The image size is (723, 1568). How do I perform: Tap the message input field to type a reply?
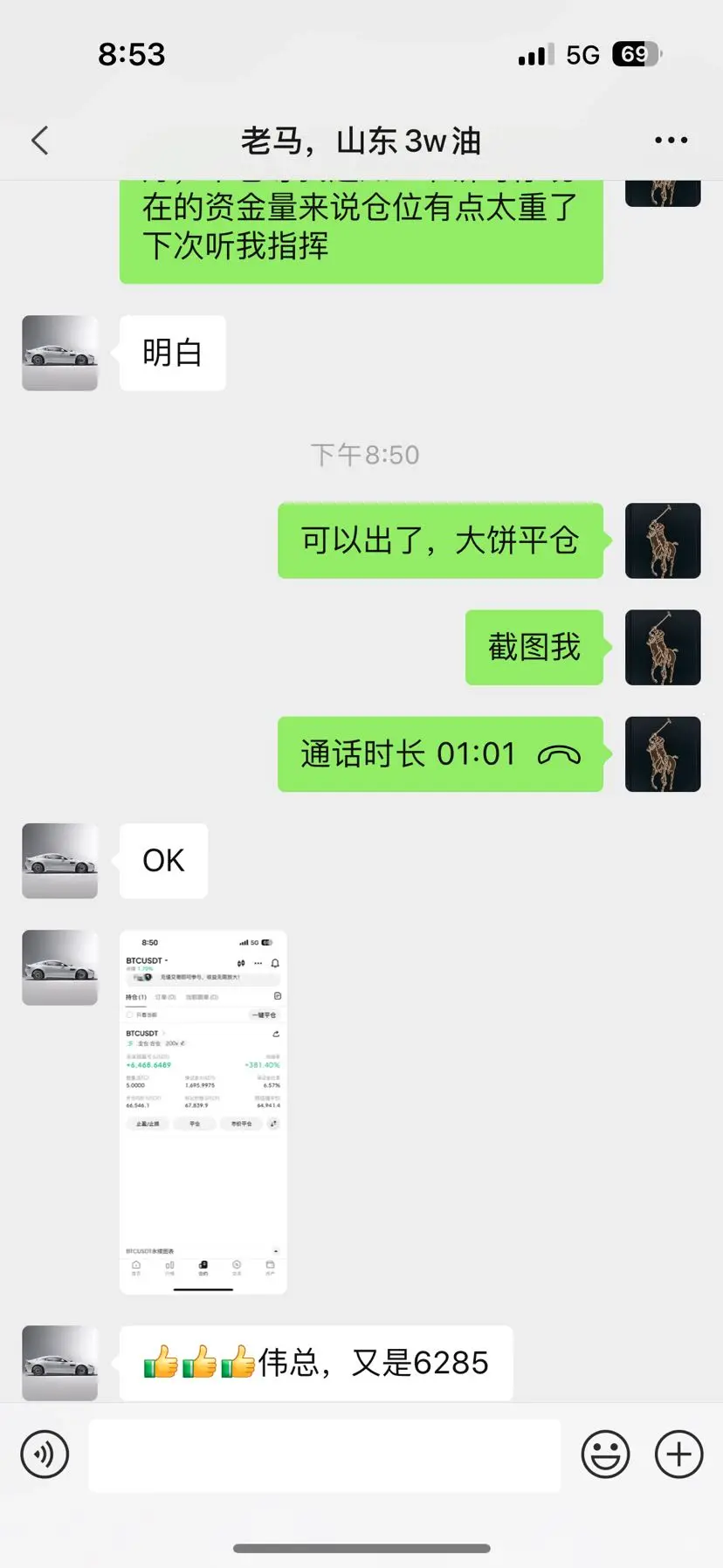[323, 1453]
